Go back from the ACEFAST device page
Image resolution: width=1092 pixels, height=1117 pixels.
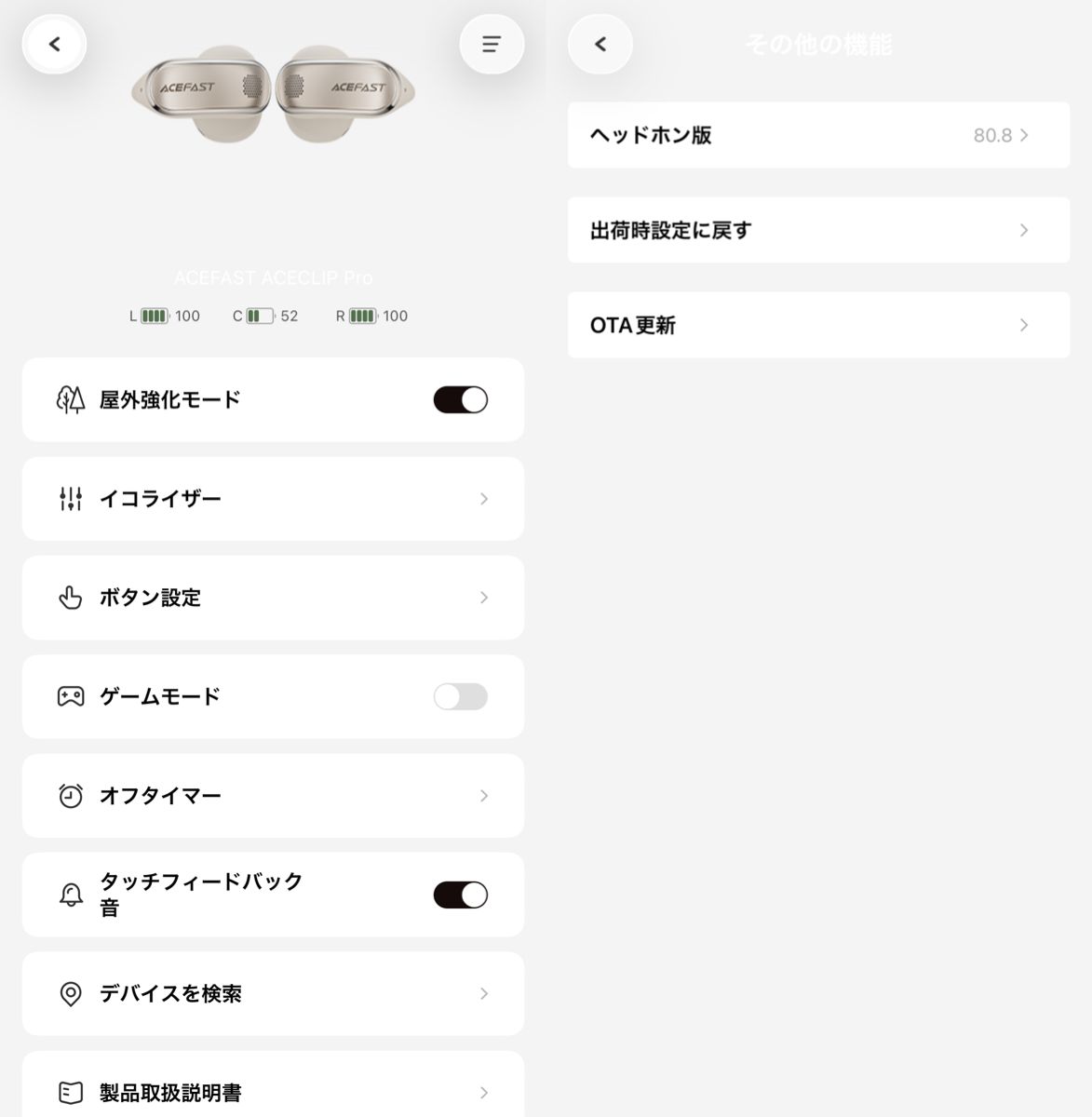[54, 44]
